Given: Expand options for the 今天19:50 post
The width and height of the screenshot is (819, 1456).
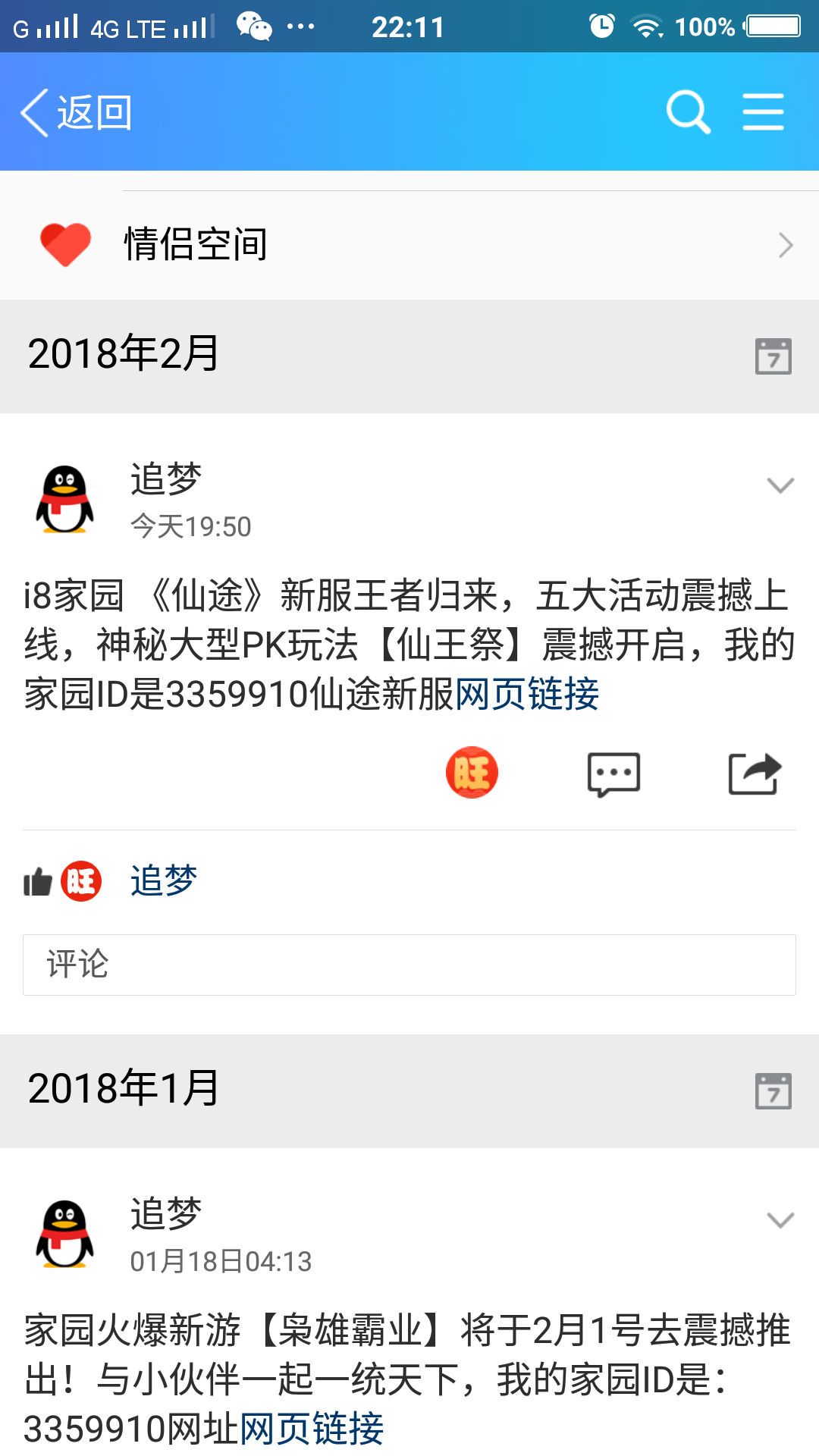Looking at the screenshot, I should point(780,485).
